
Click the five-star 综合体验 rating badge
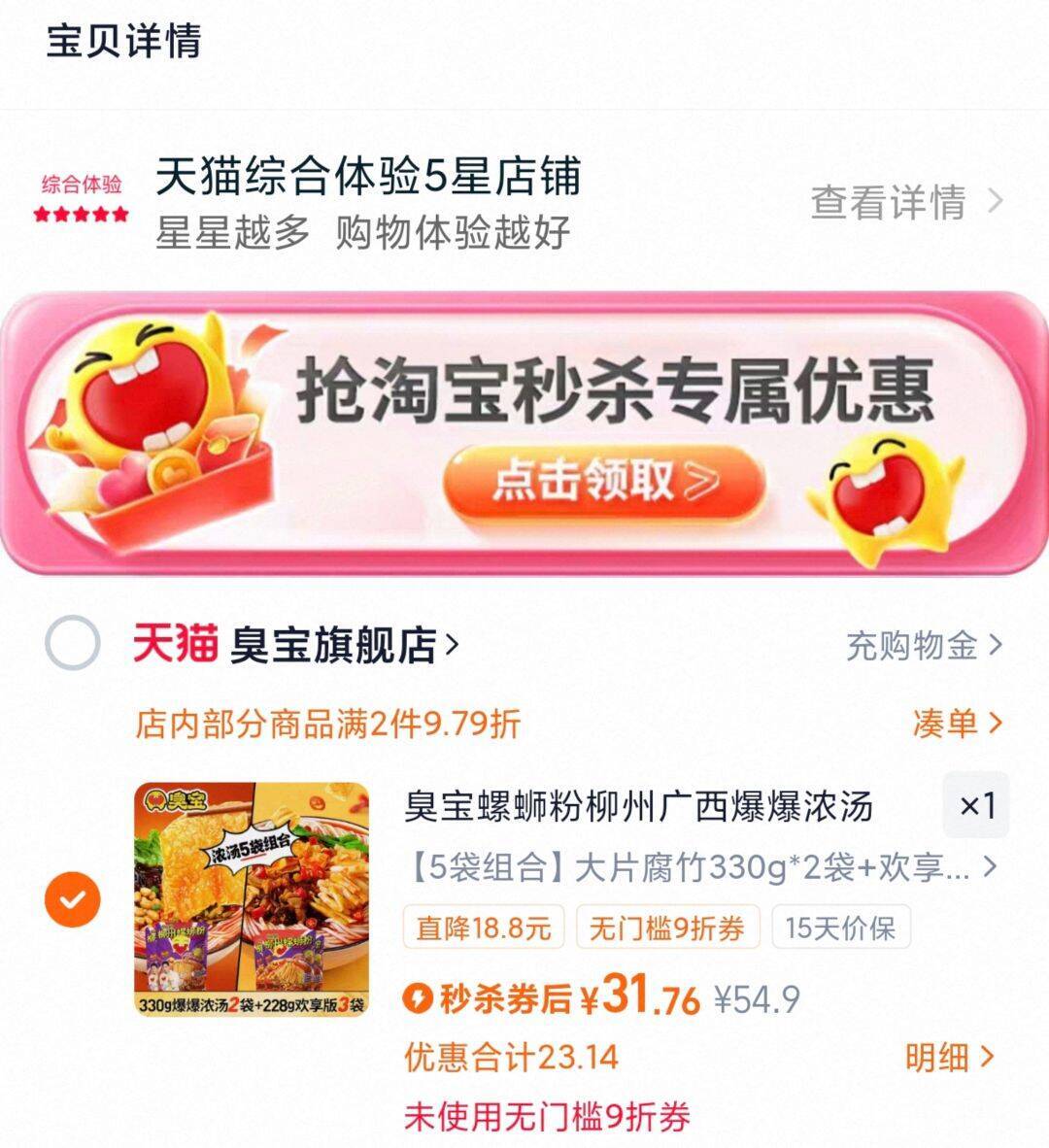coord(83,197)
